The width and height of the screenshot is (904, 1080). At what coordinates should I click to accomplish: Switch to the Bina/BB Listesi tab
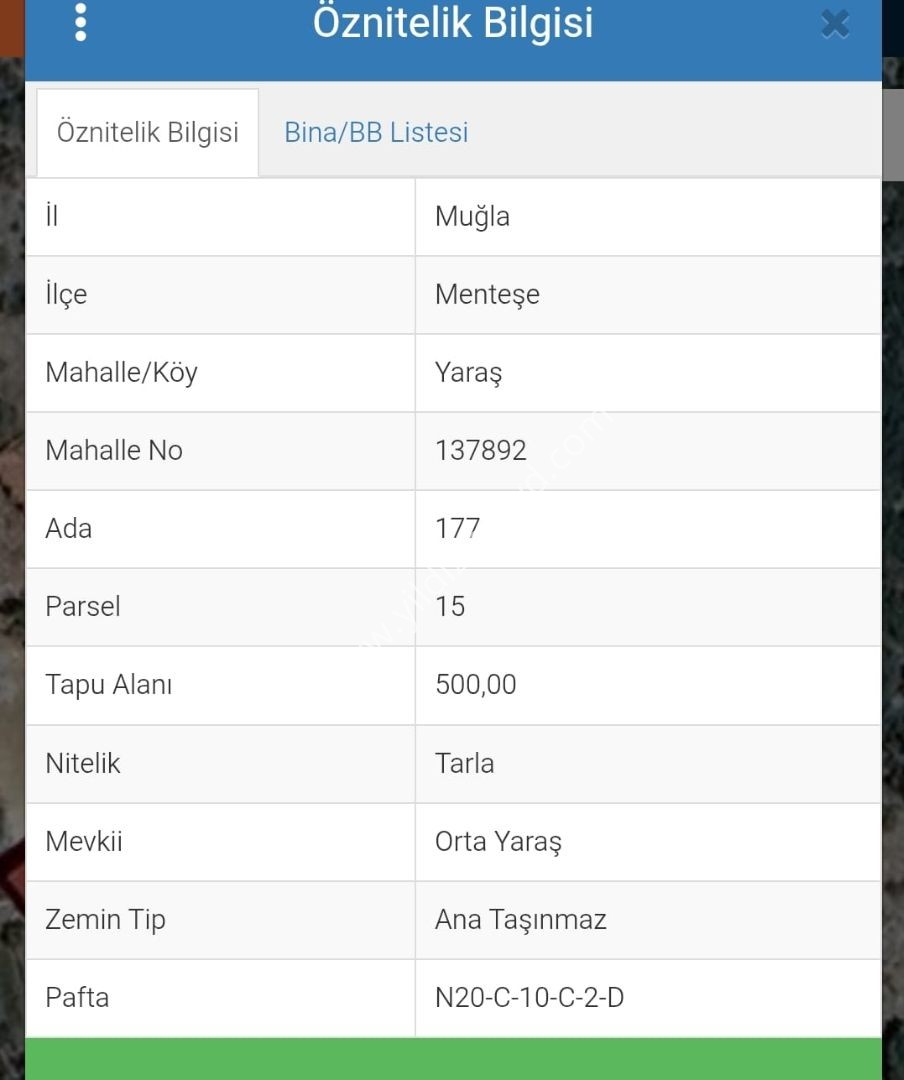pos(376,133)
